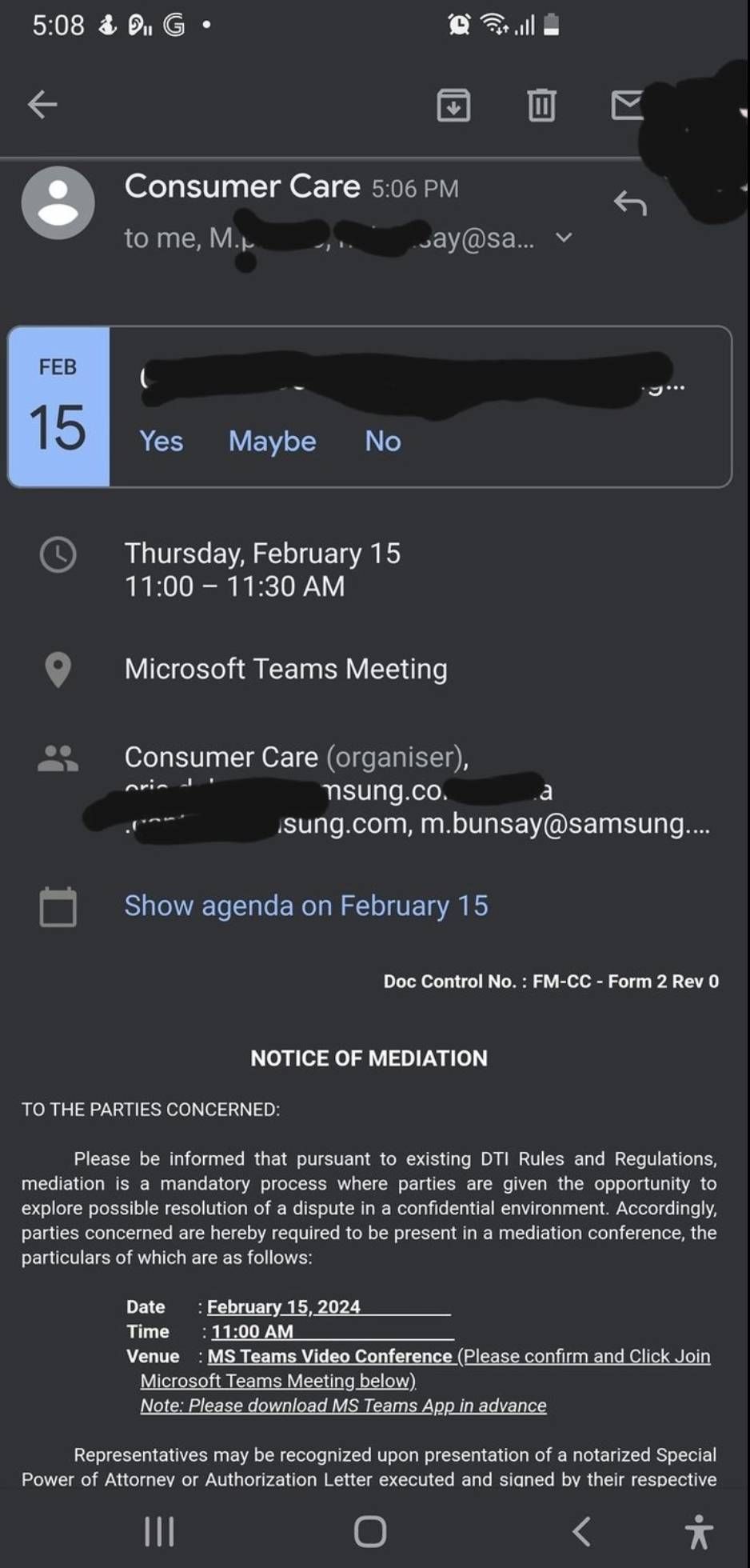The width and height of the screenshot is (750, 1568).
Task: Go back to the inbox
Action: [42, 104]
